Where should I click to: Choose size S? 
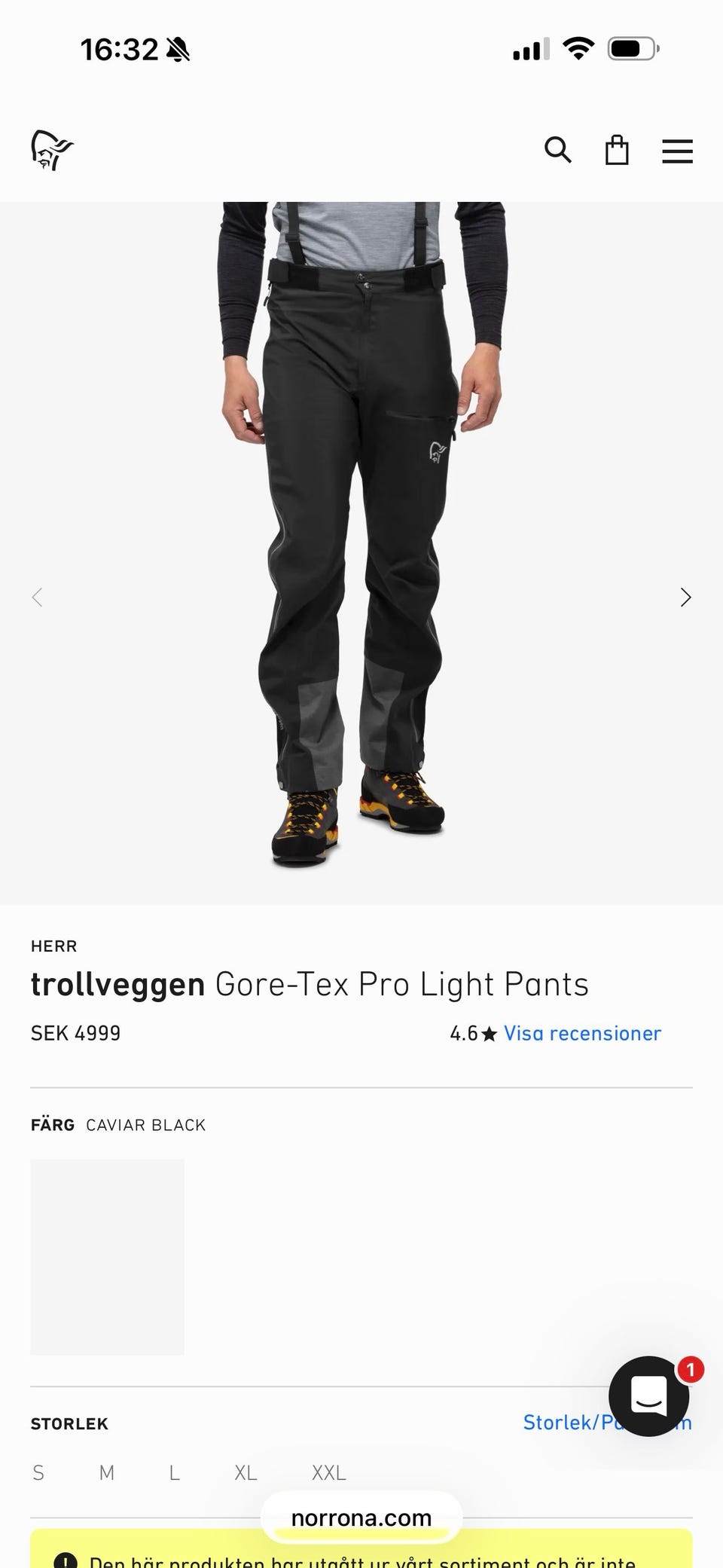pos(38,1472)
